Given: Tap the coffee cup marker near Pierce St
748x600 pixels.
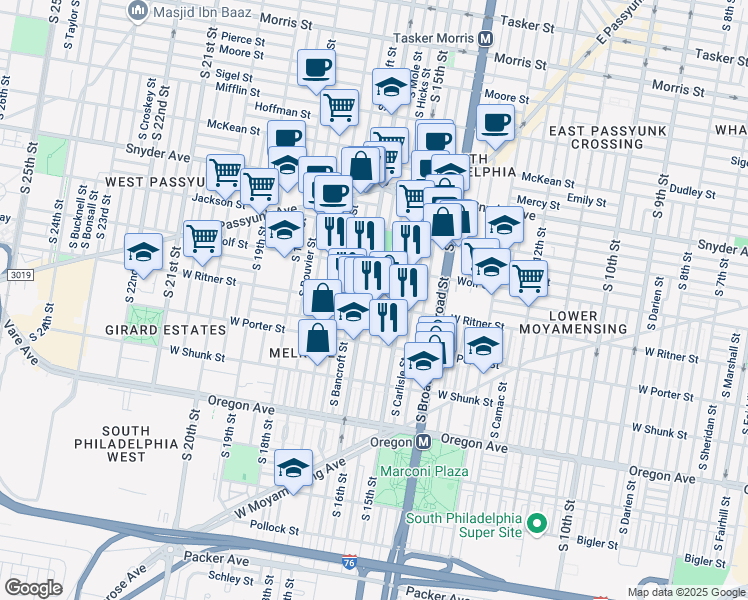Looking at the screenshot, I should pos(316,72).
